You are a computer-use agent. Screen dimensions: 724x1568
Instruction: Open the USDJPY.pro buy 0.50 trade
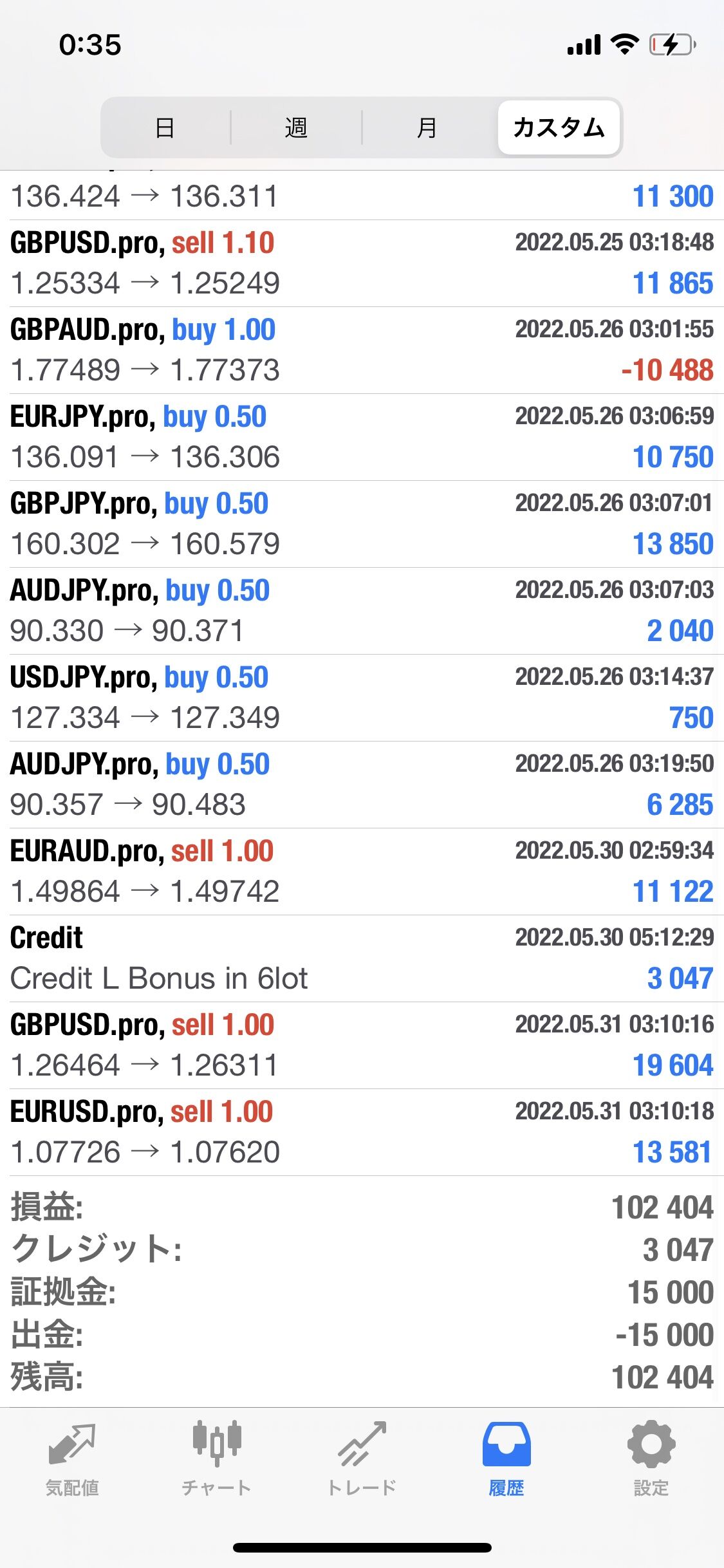(x=362, y=698)
